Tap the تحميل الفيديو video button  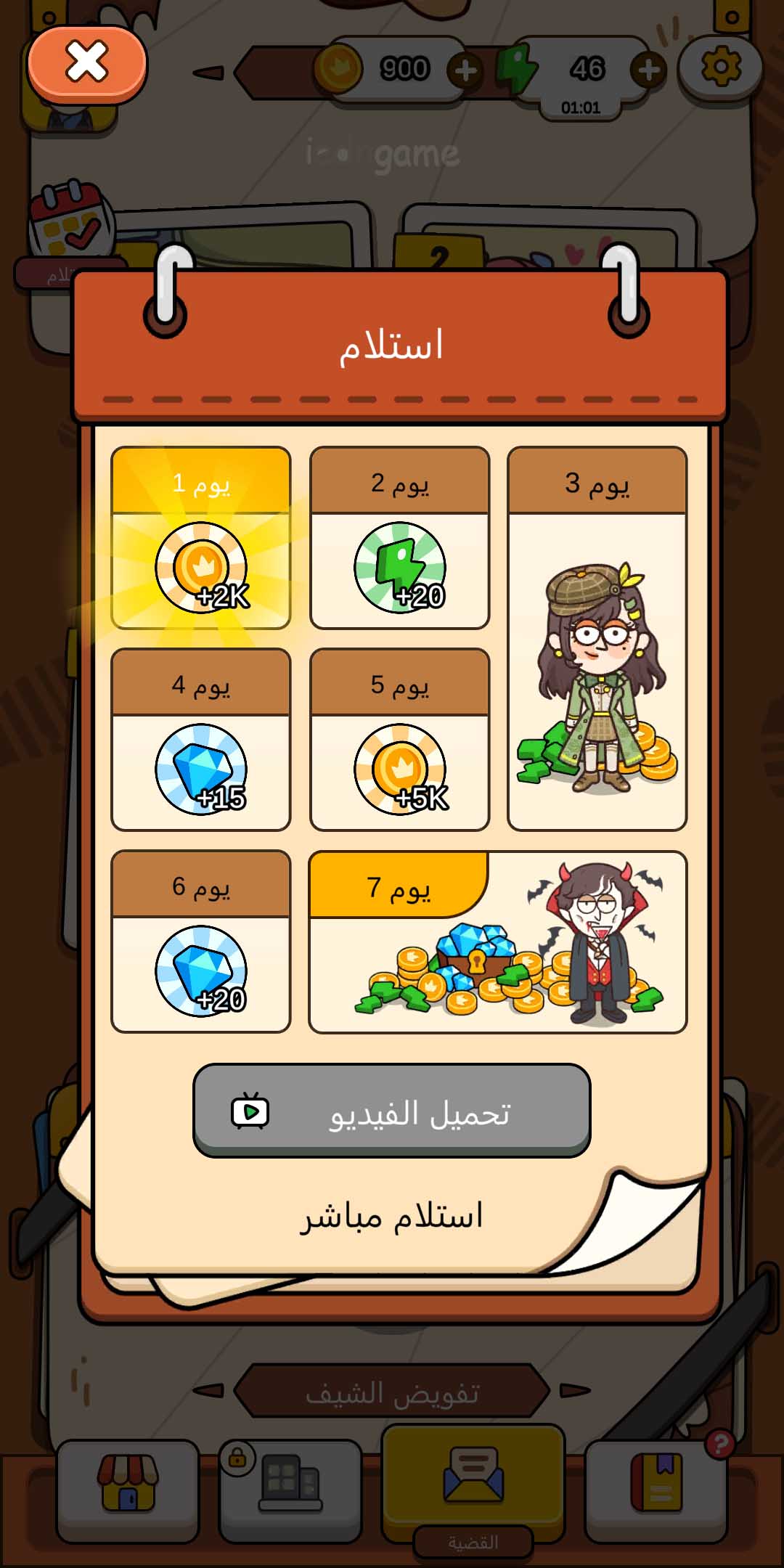tap(392, 1111)
